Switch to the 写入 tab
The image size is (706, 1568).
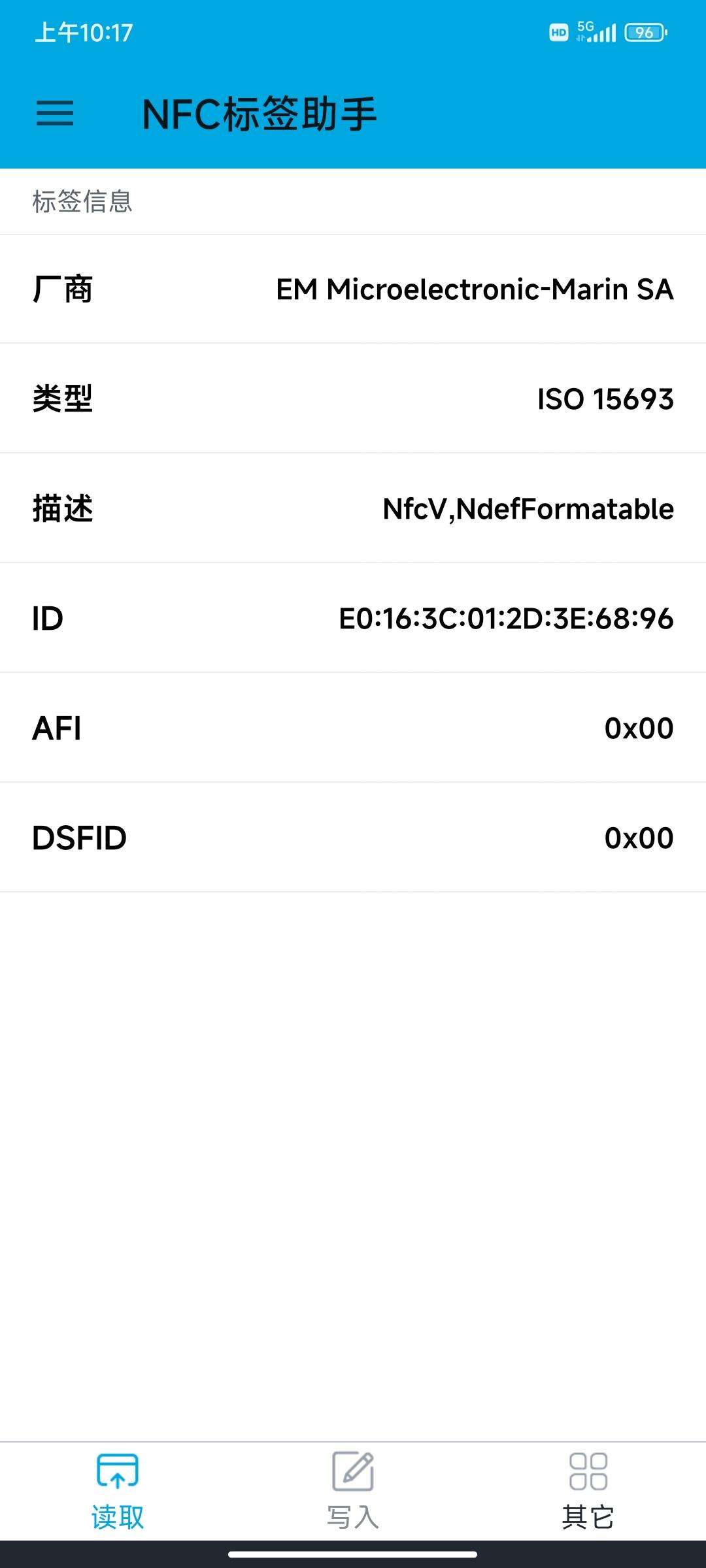pyautogui.click(x=353, y=1491)
